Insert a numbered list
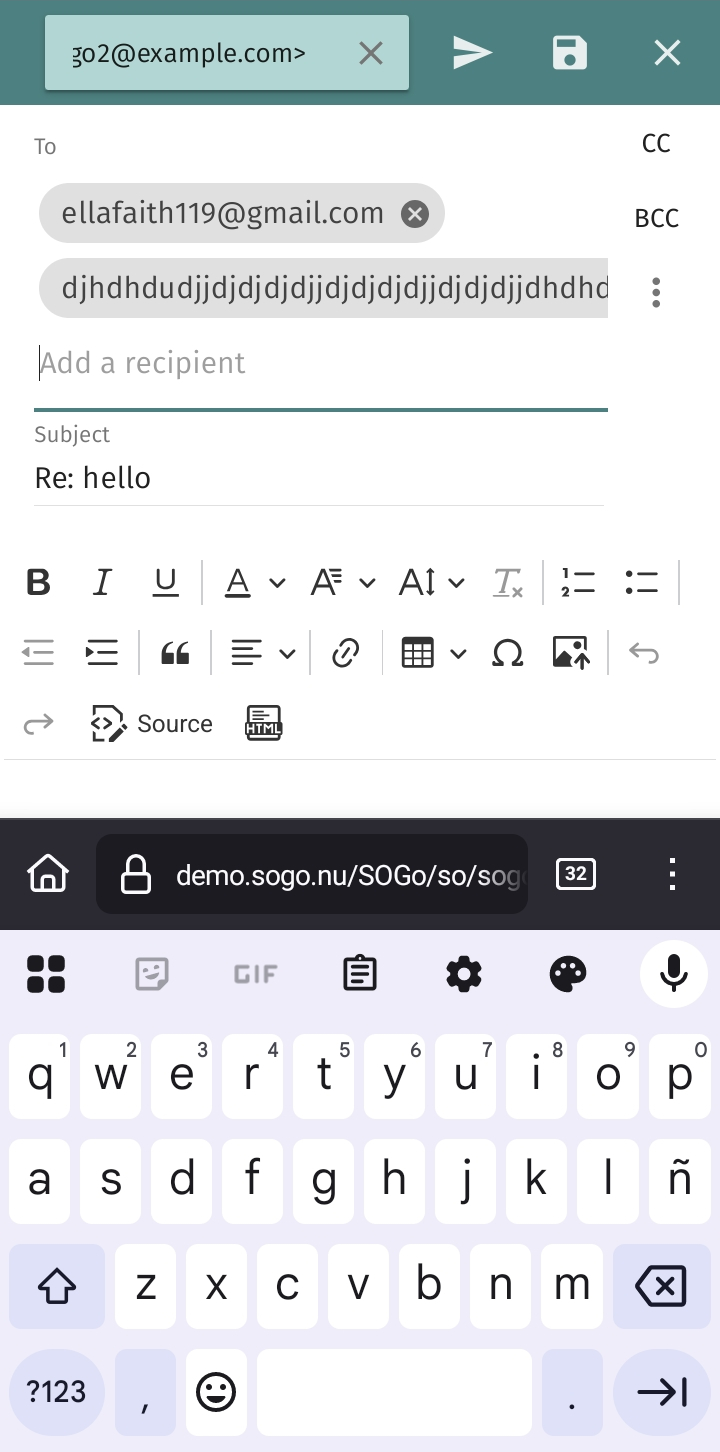Screen dimensions: 720x1452 [x=578, y=582]
